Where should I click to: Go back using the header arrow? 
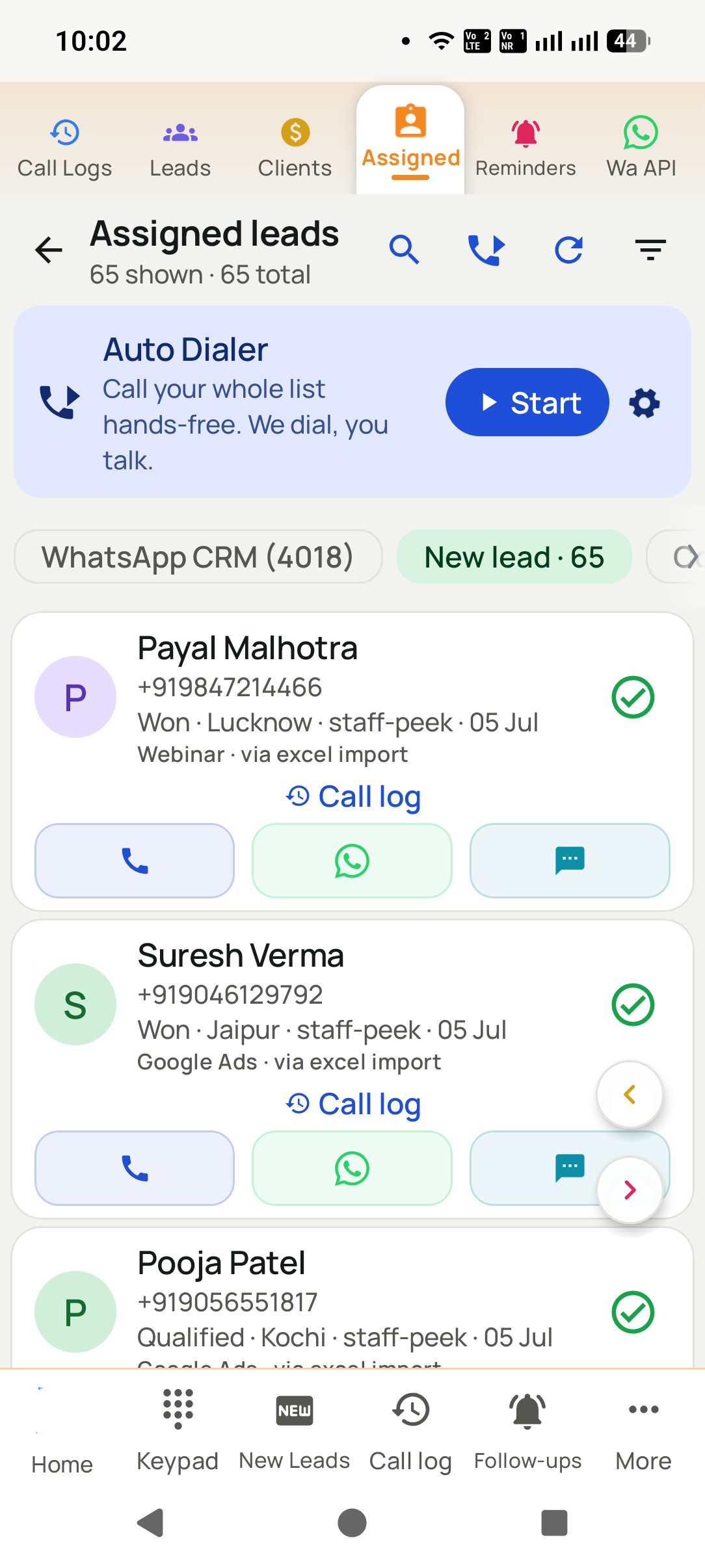click(49, 250)
